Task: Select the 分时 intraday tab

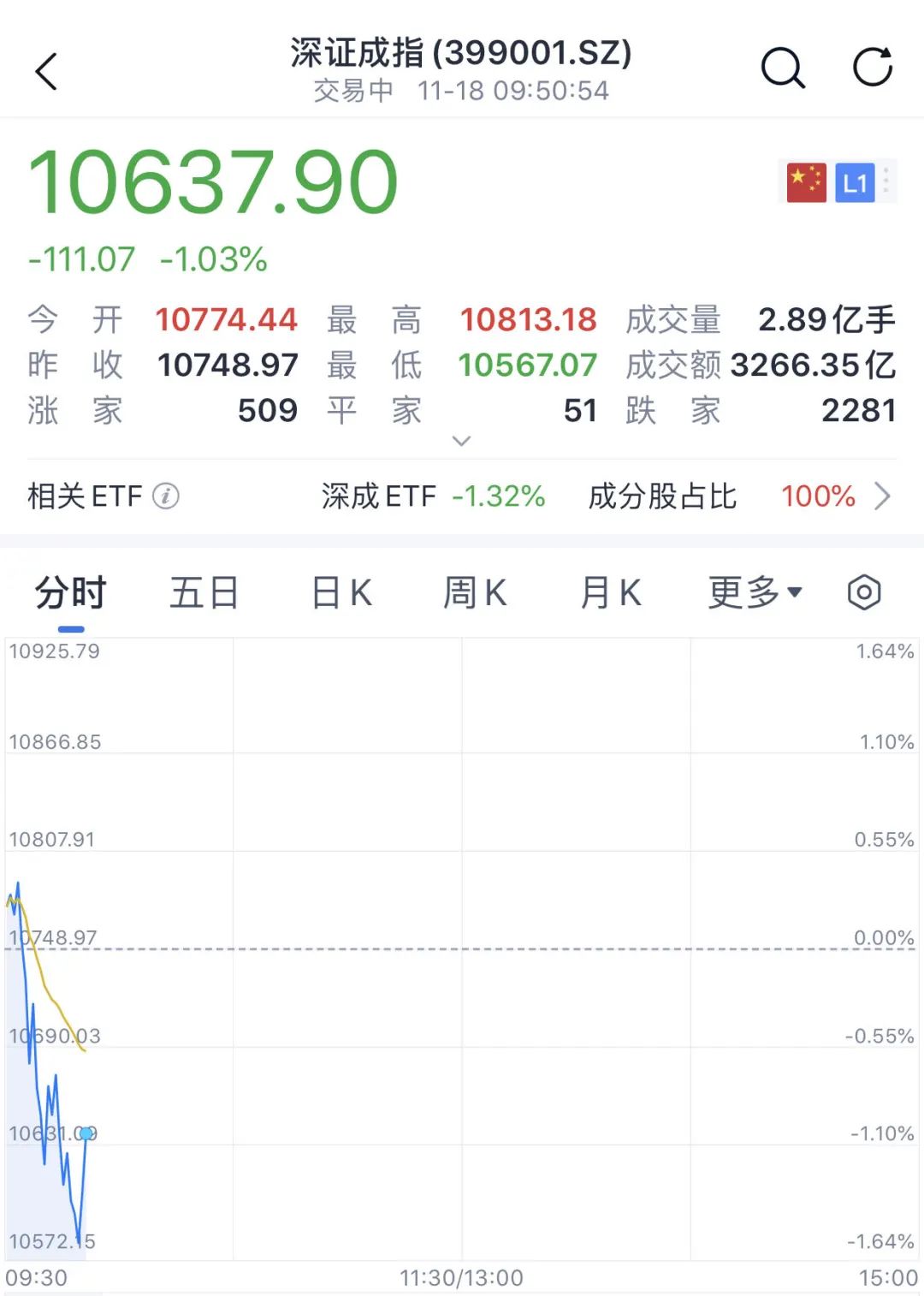Action: click(x=70, y=592)
